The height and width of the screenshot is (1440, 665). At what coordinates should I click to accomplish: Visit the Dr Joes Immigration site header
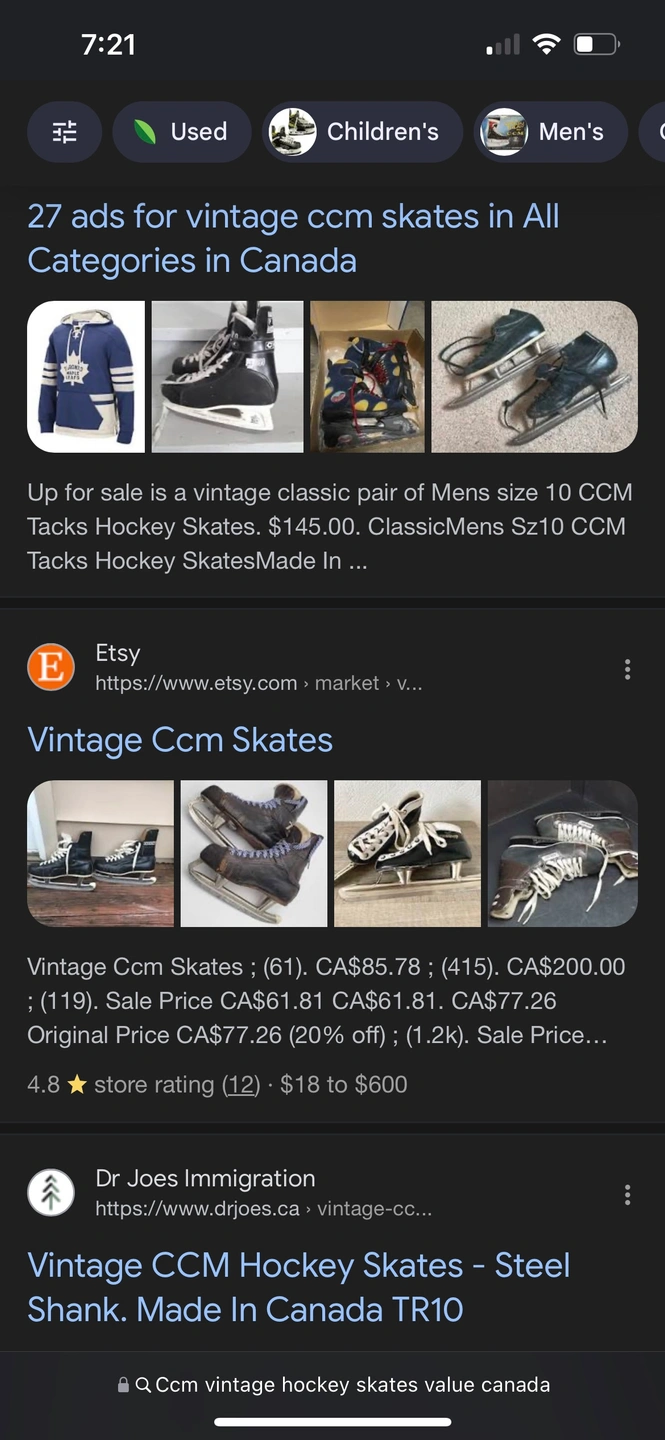(230, 1193)
